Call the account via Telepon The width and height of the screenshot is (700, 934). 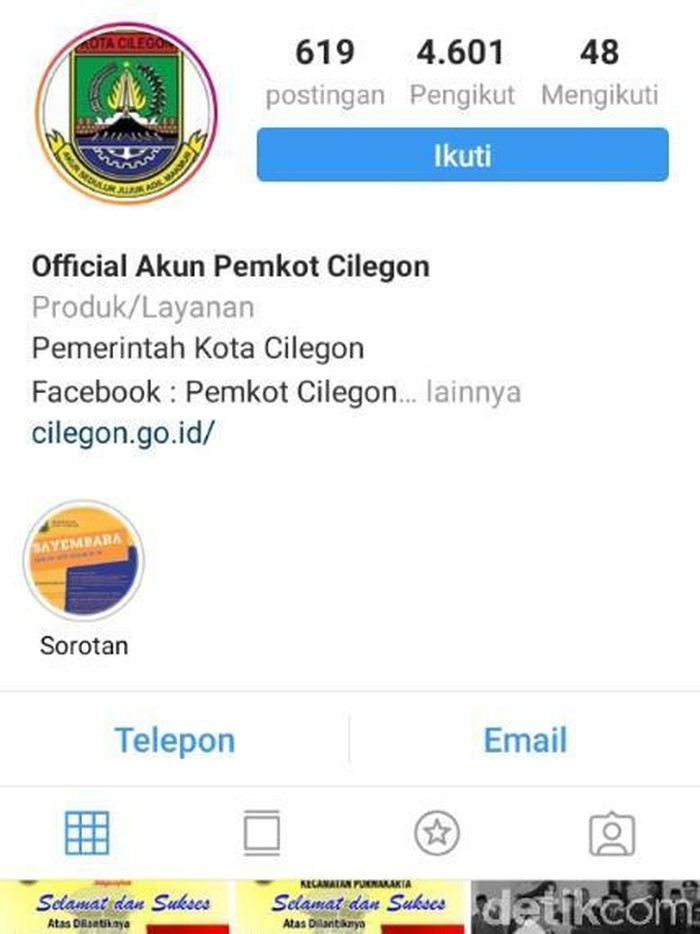pyautogui.click(x=175, y=740)
